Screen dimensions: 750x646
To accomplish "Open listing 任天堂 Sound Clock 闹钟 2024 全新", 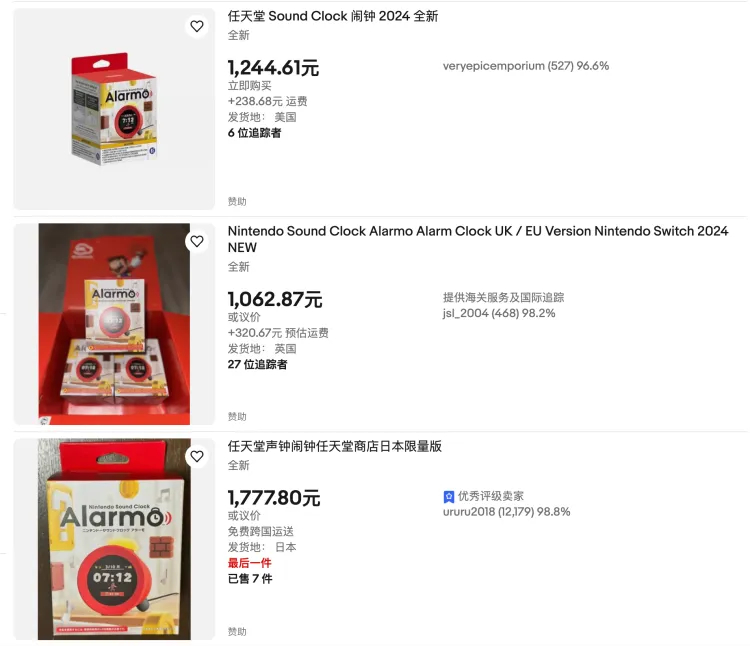I will point(333,16).
